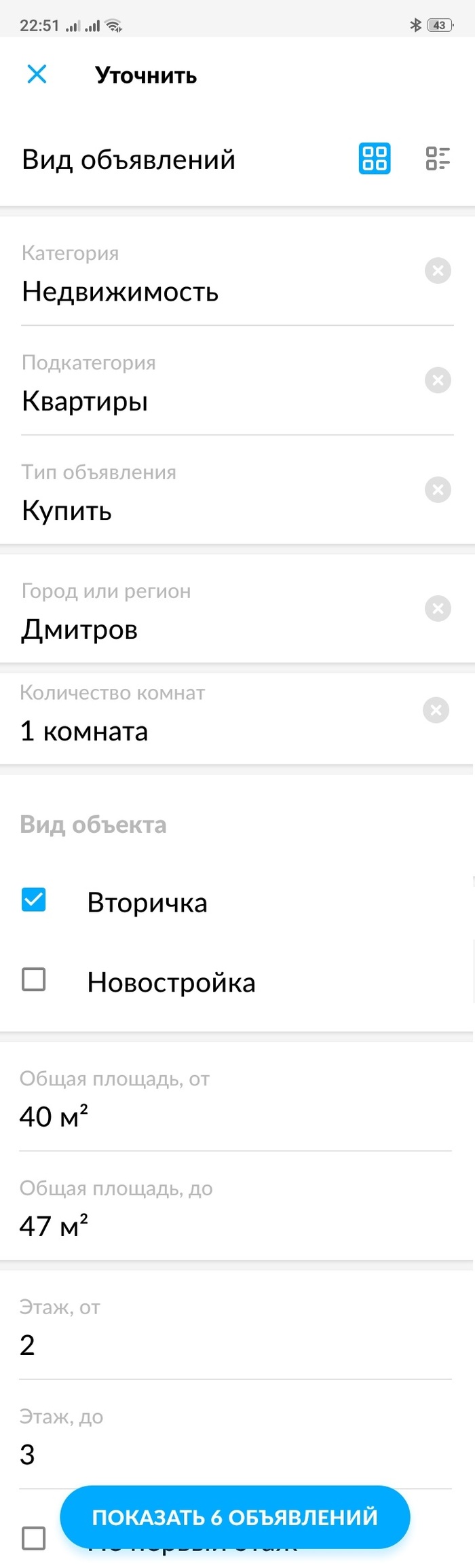475x1568 pixels.
Task: Close the Уточнить filter screen
Action: 37,74
